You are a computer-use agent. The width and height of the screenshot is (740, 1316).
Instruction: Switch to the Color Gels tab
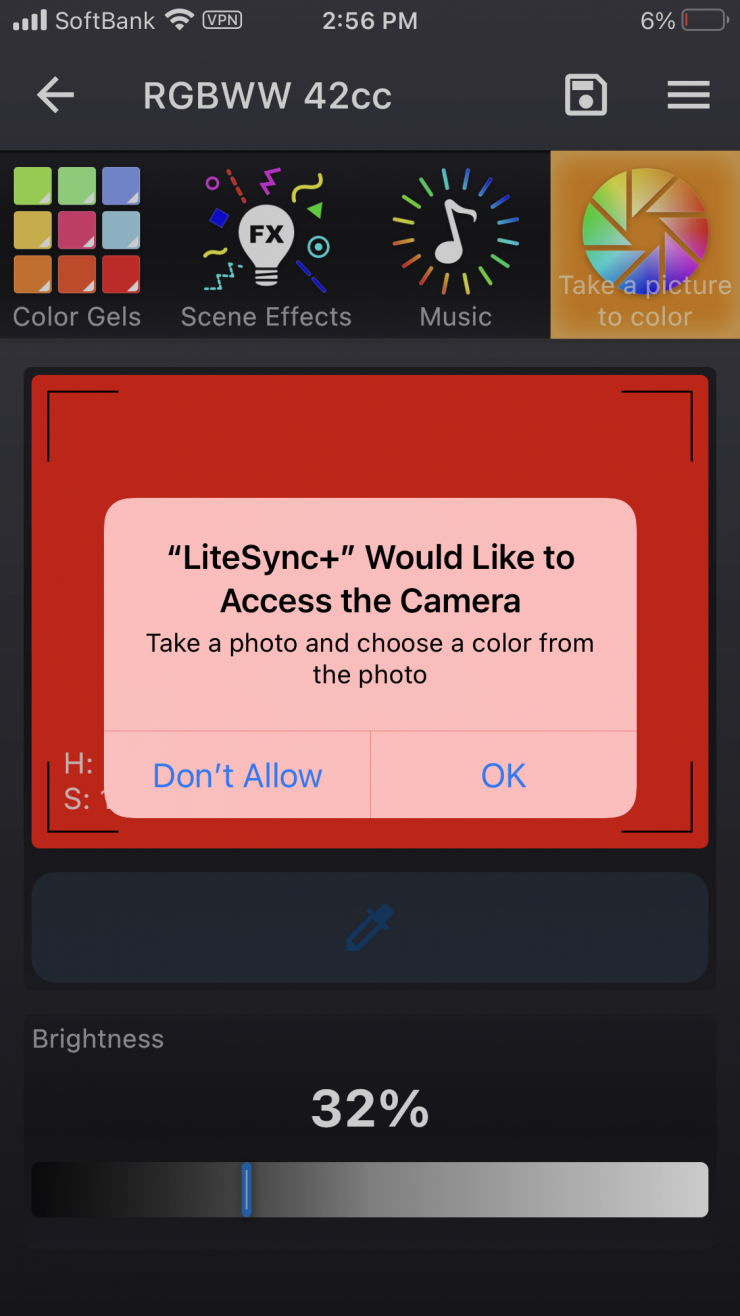(x=77, y=246)
